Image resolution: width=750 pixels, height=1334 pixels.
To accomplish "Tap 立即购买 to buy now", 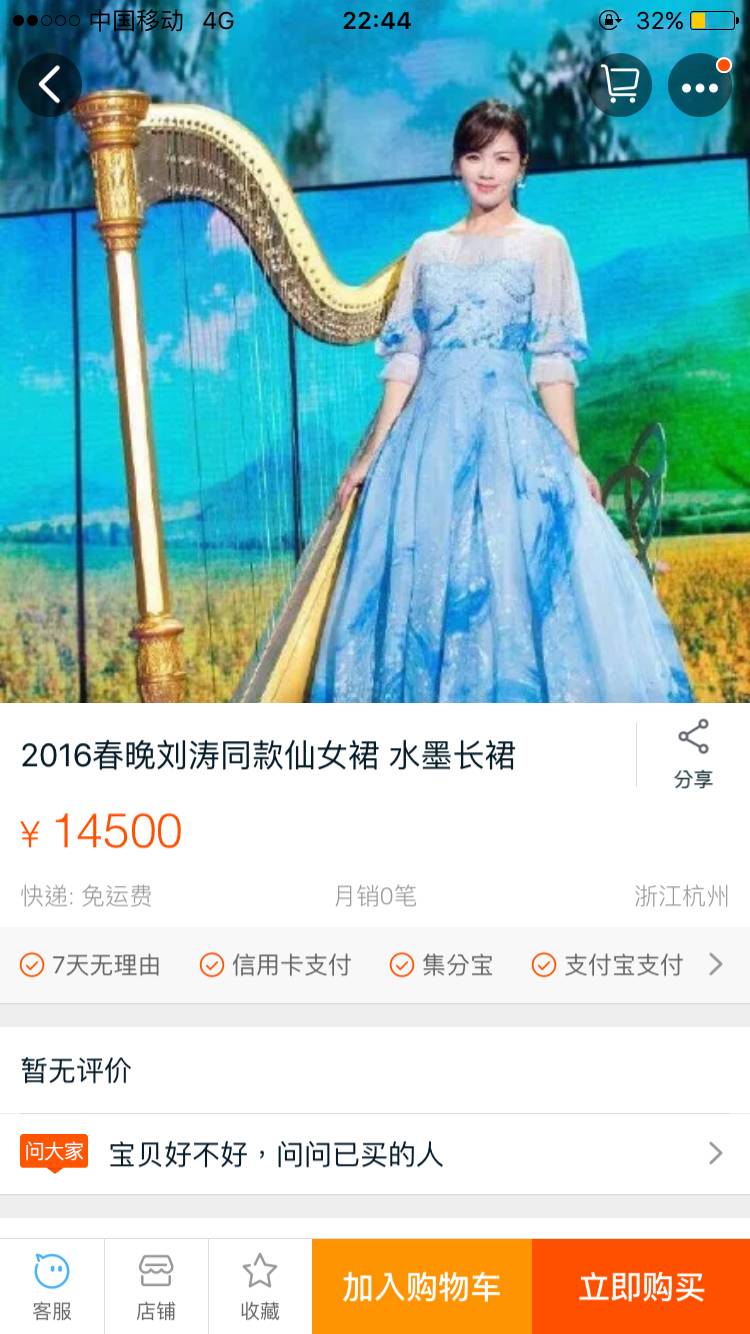I will coord(641,1287).
